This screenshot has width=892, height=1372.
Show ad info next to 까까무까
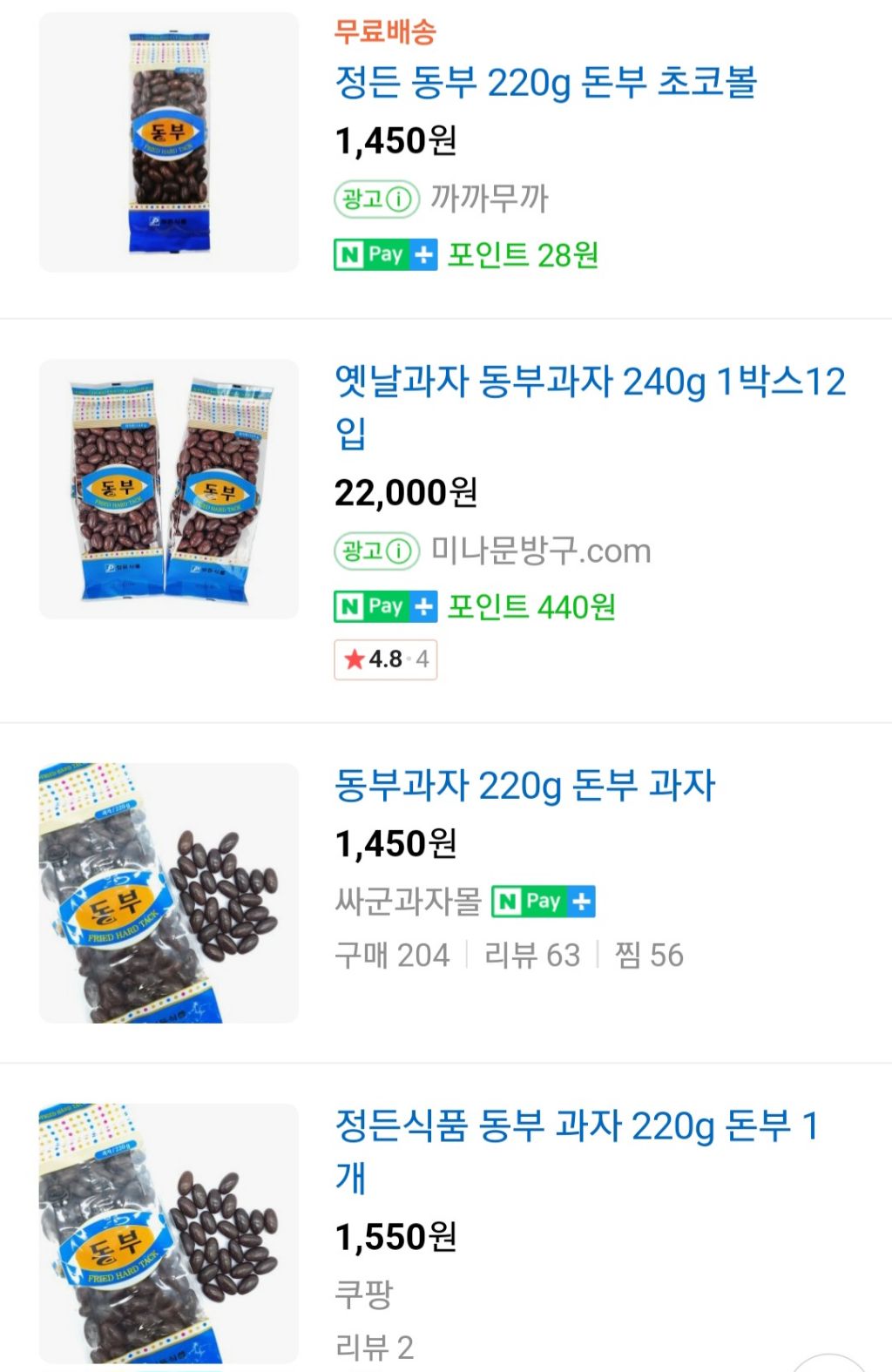377,199
